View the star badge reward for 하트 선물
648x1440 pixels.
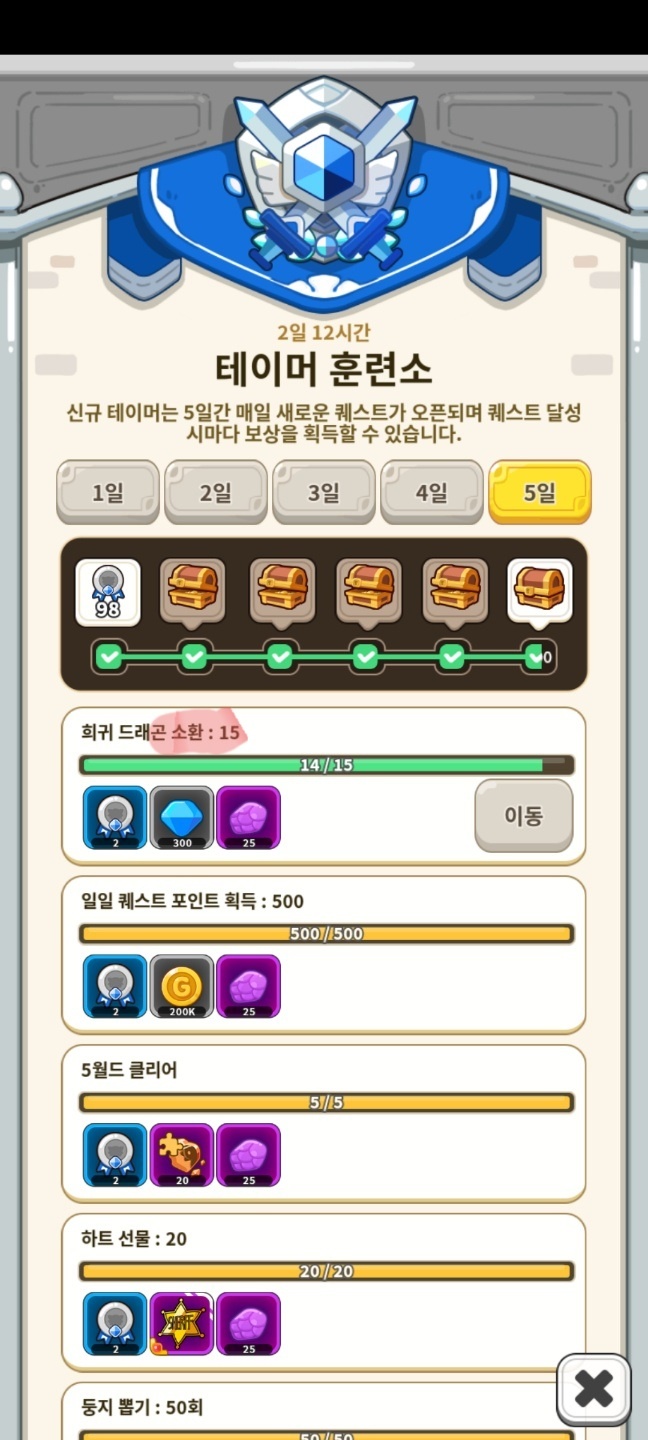[181, 1325]
